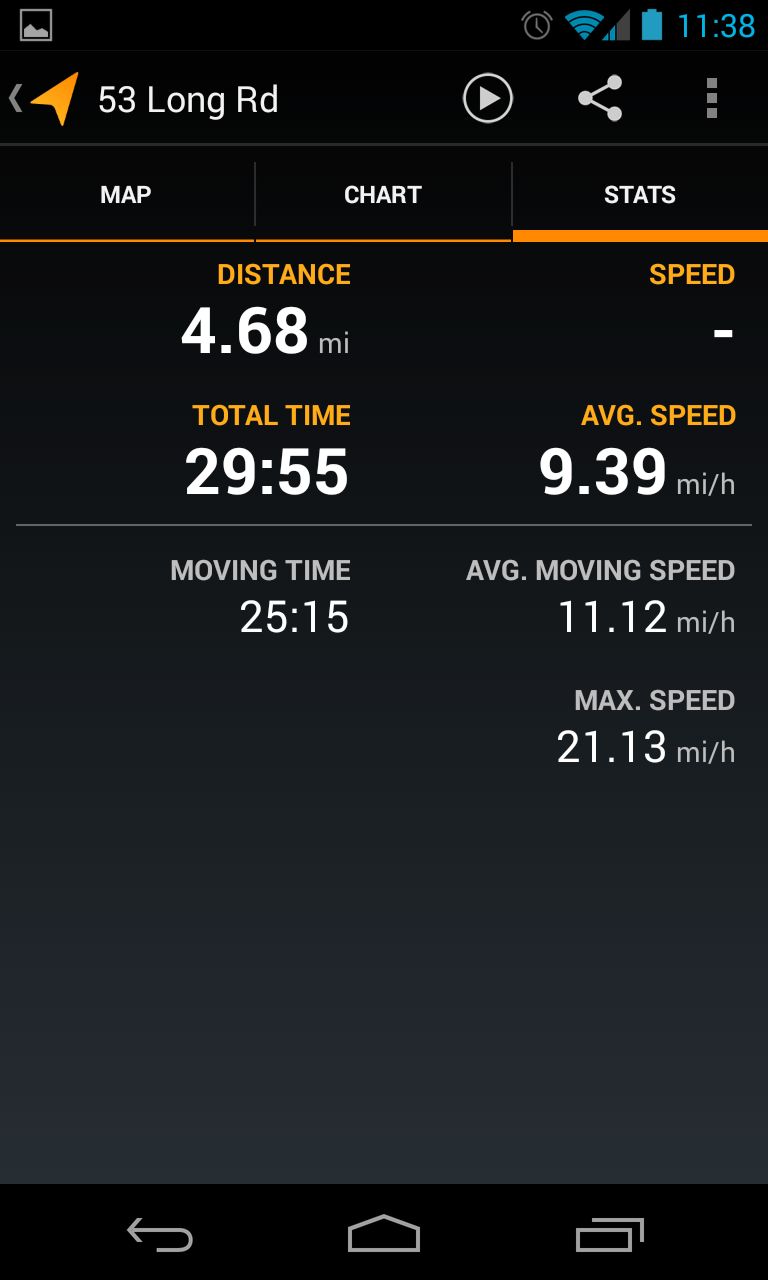Share this track
768x1280 pixels.
click(x=600, y=98)
